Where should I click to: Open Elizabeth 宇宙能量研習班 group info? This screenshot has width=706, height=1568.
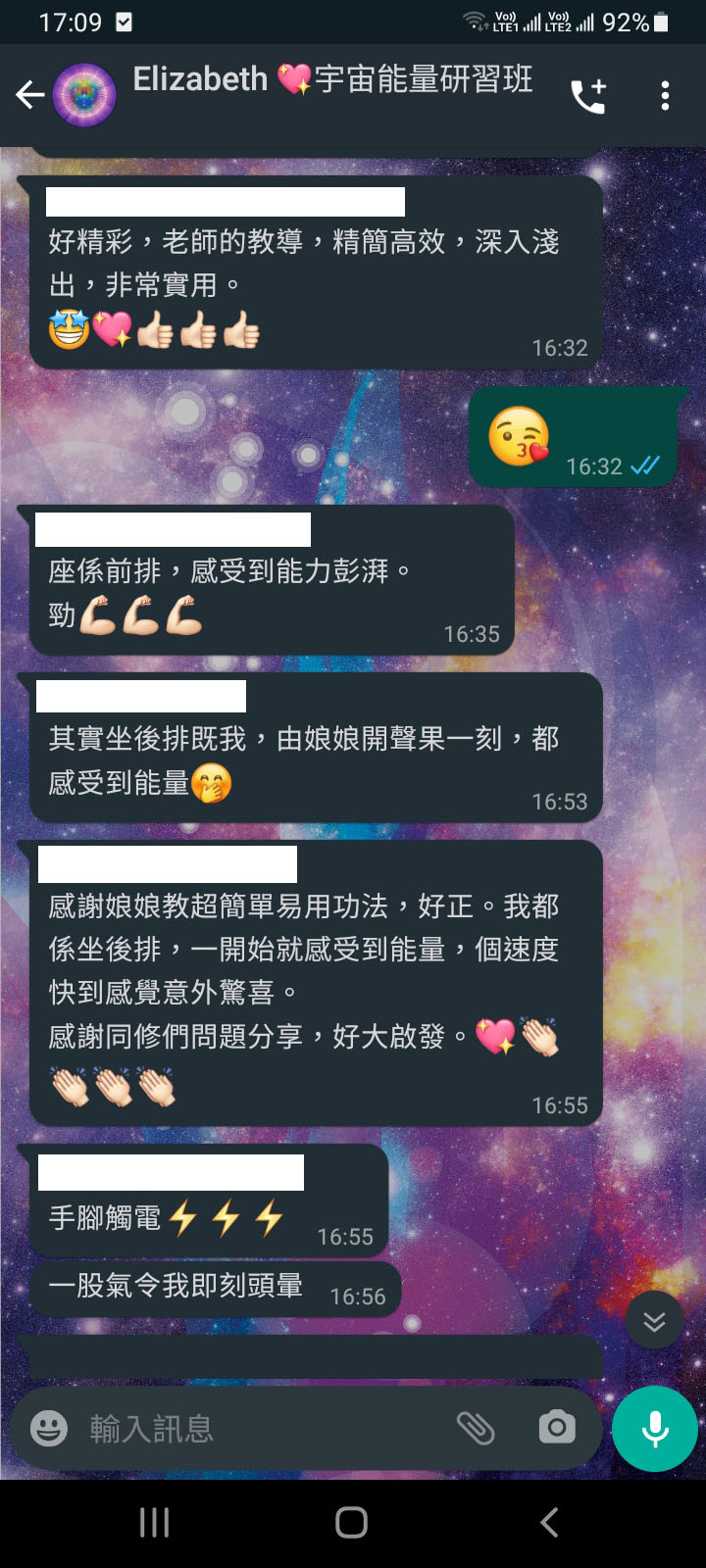(332, 79)
